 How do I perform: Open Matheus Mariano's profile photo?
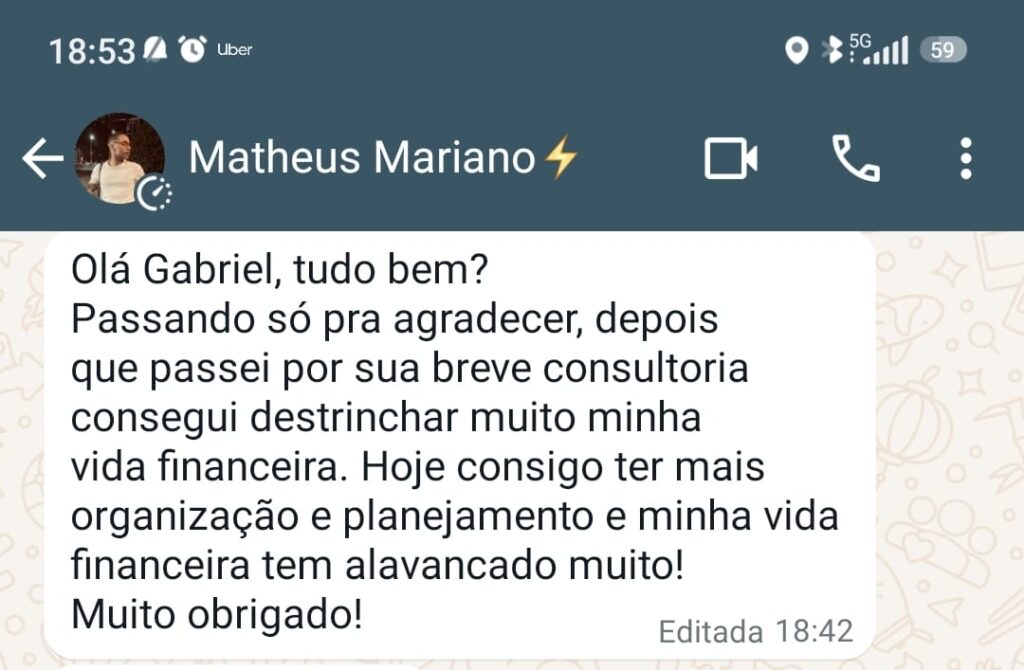pos(119,158)
